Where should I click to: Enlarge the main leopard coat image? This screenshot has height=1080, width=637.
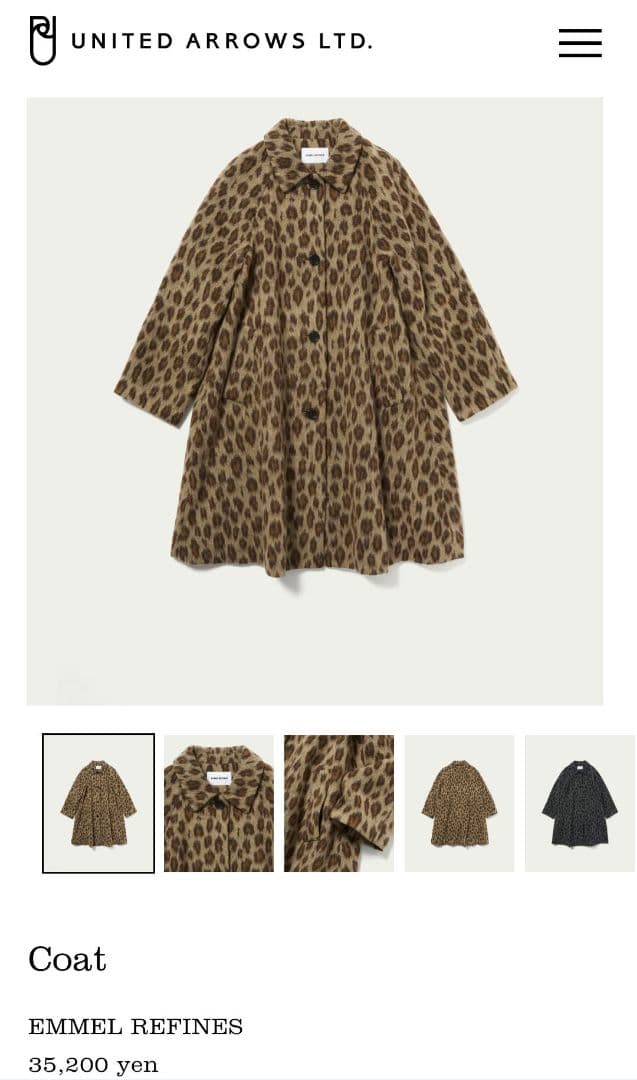(x=315, y=400)
